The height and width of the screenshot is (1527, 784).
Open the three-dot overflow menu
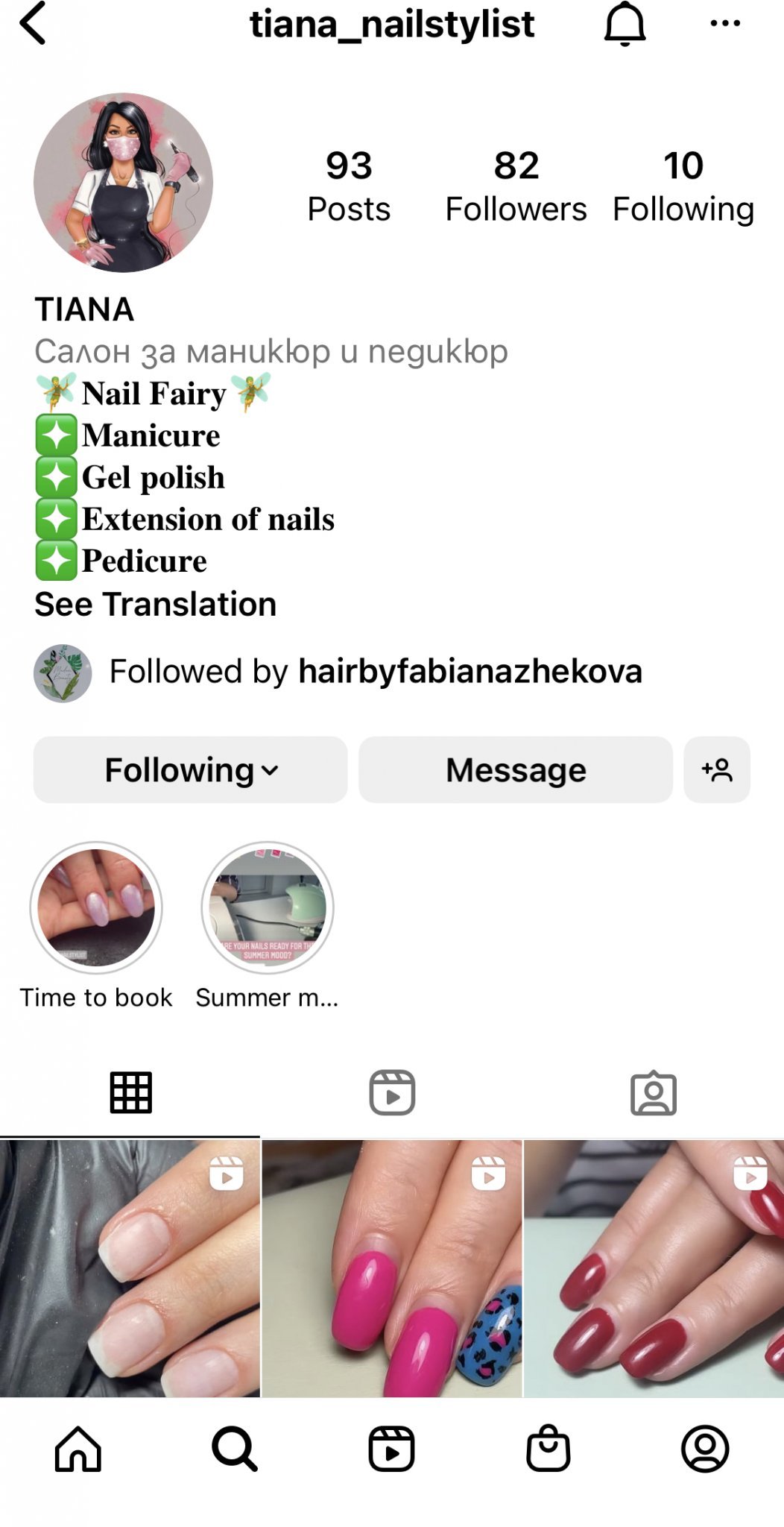click(724, 24)
